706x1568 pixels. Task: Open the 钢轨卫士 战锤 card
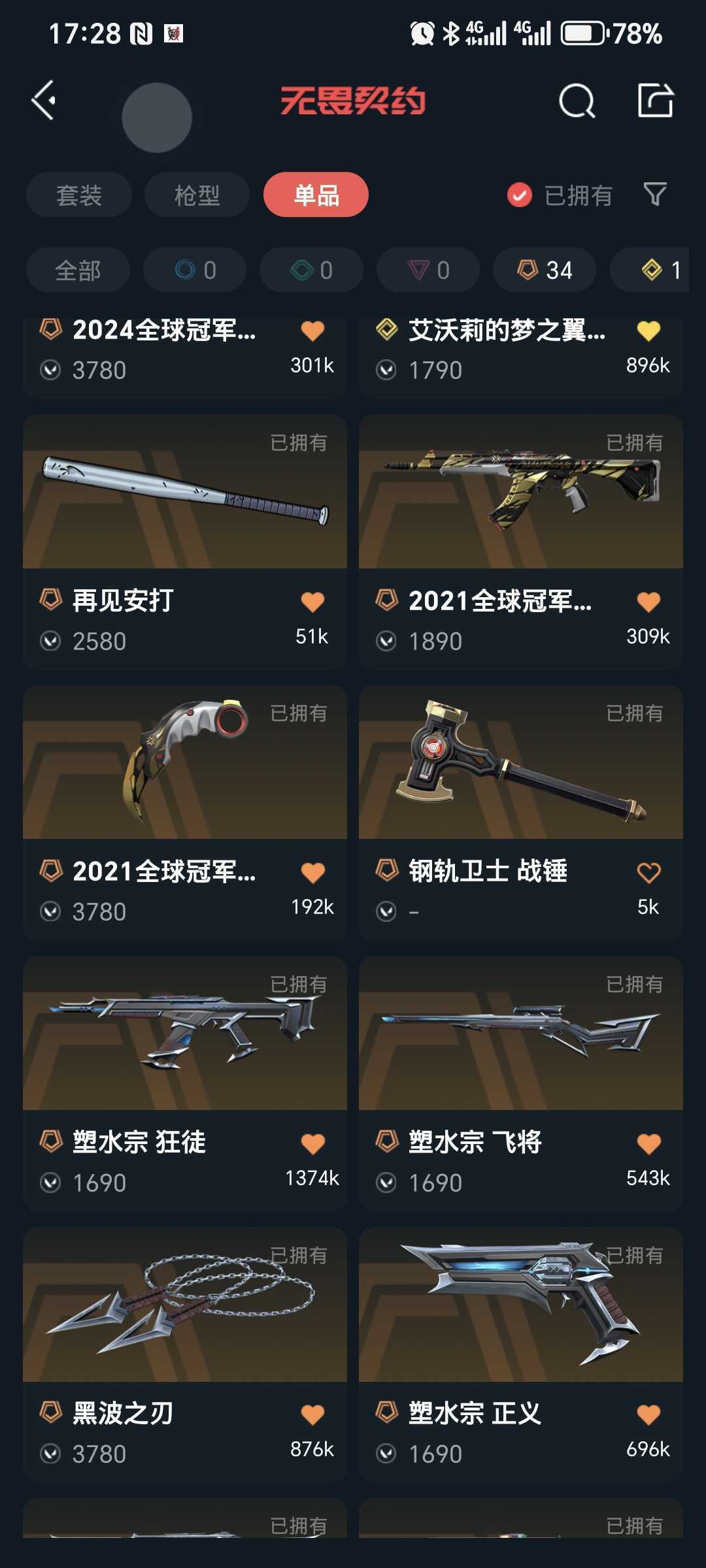click(521, 813)
